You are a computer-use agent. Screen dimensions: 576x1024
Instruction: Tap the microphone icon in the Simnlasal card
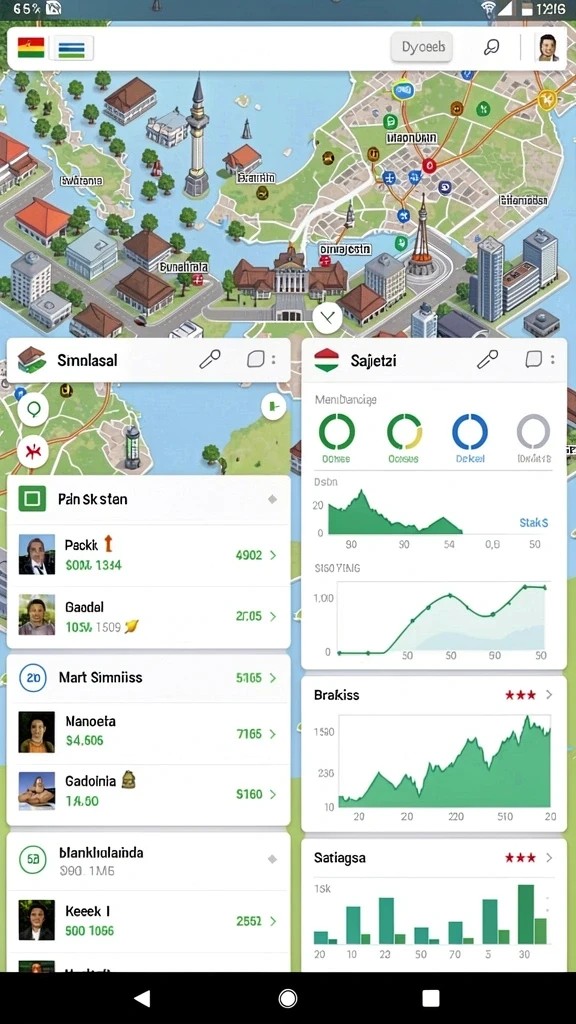click(210, 359)
